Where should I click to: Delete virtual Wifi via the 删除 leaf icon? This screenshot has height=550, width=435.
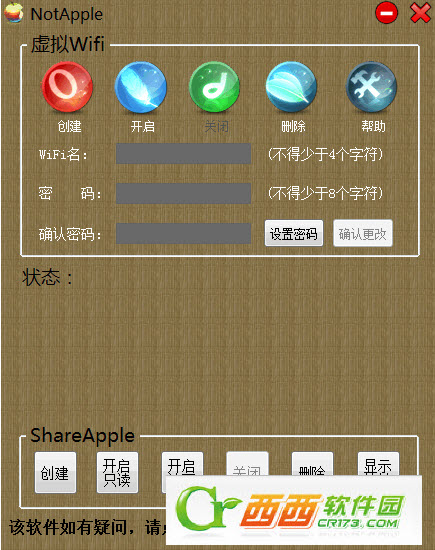tap(291, 87)
